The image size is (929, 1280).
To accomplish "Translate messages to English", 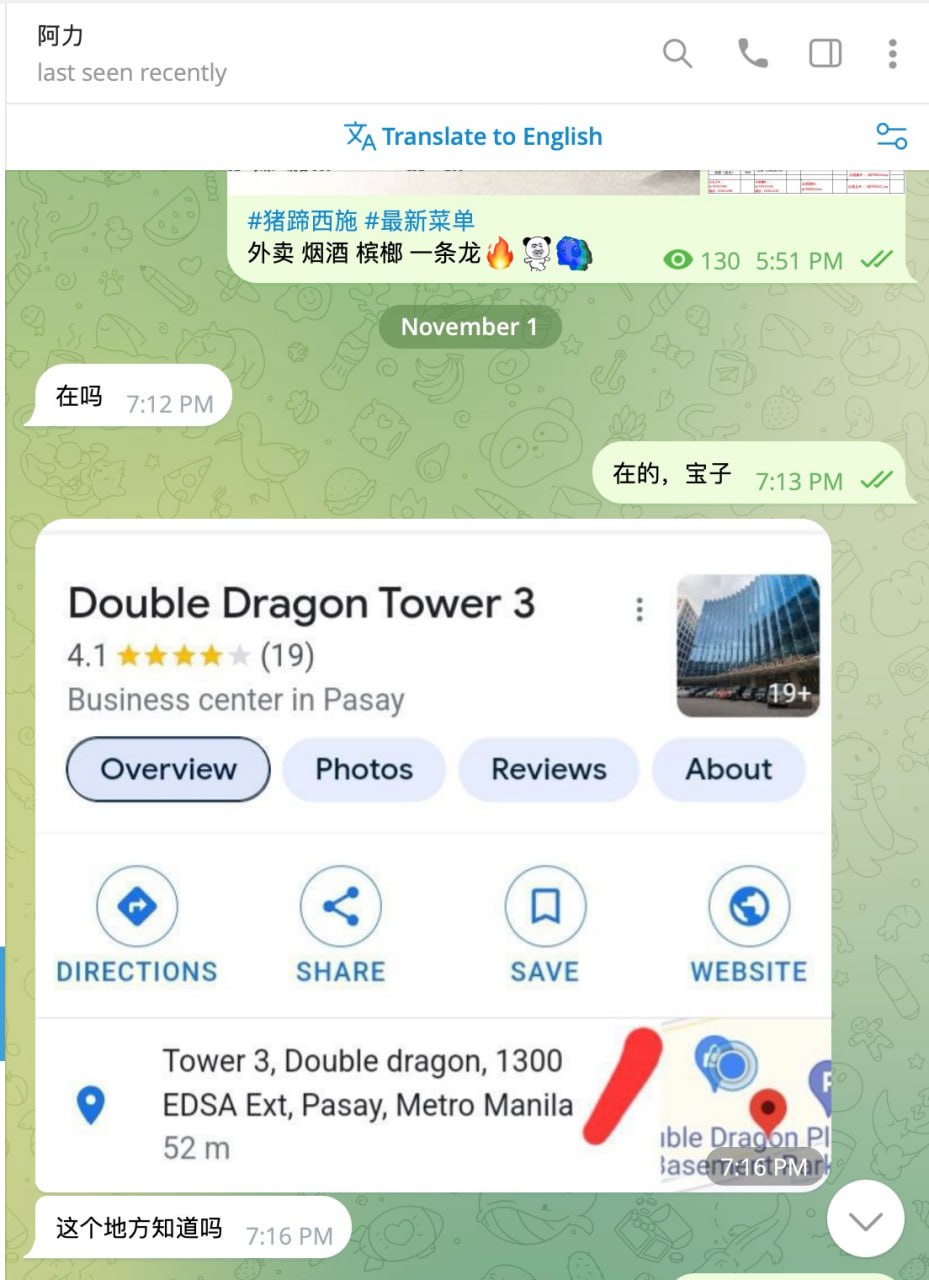I will click(473, 136).
